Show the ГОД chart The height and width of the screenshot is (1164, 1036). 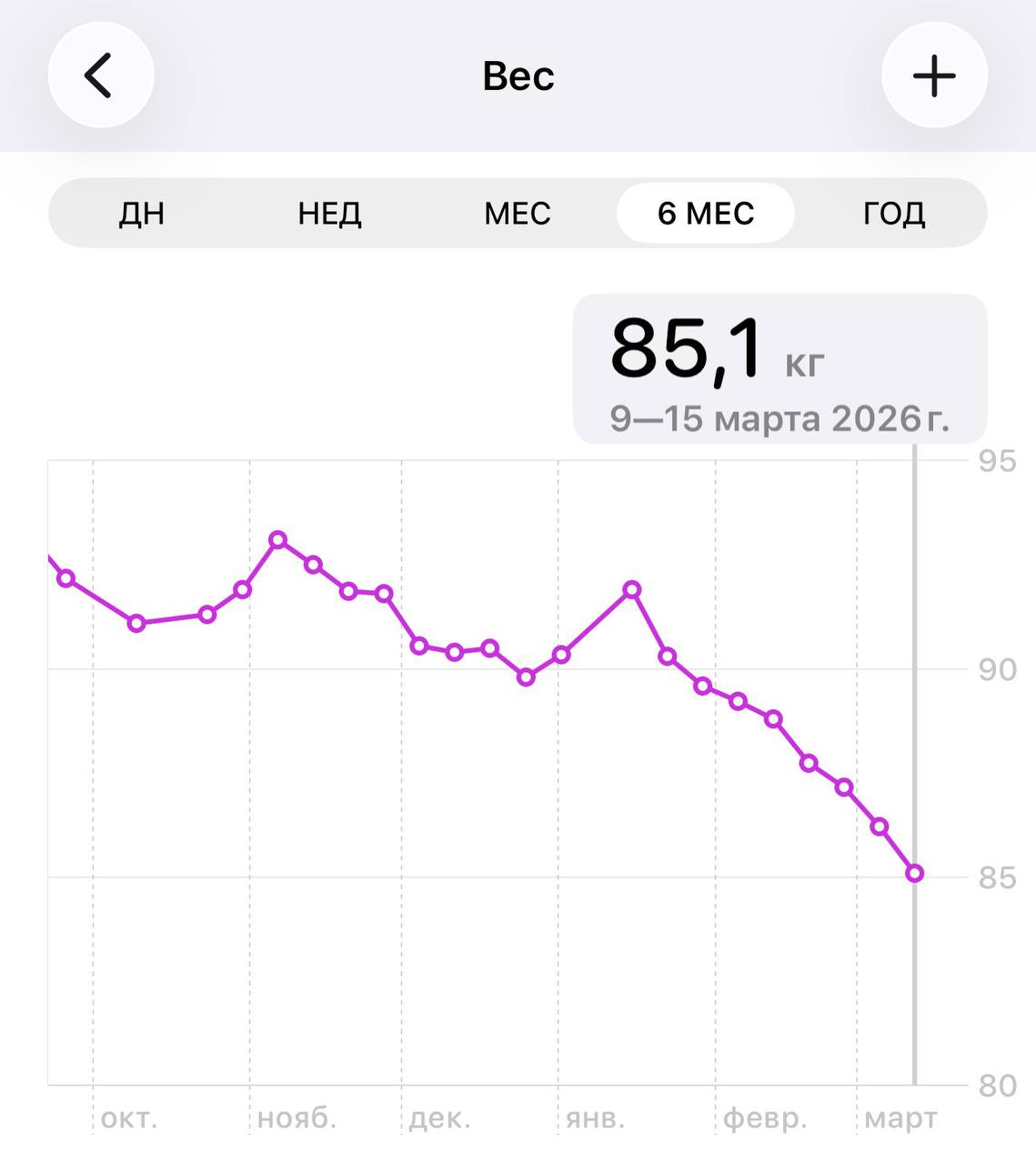point(893,214)
